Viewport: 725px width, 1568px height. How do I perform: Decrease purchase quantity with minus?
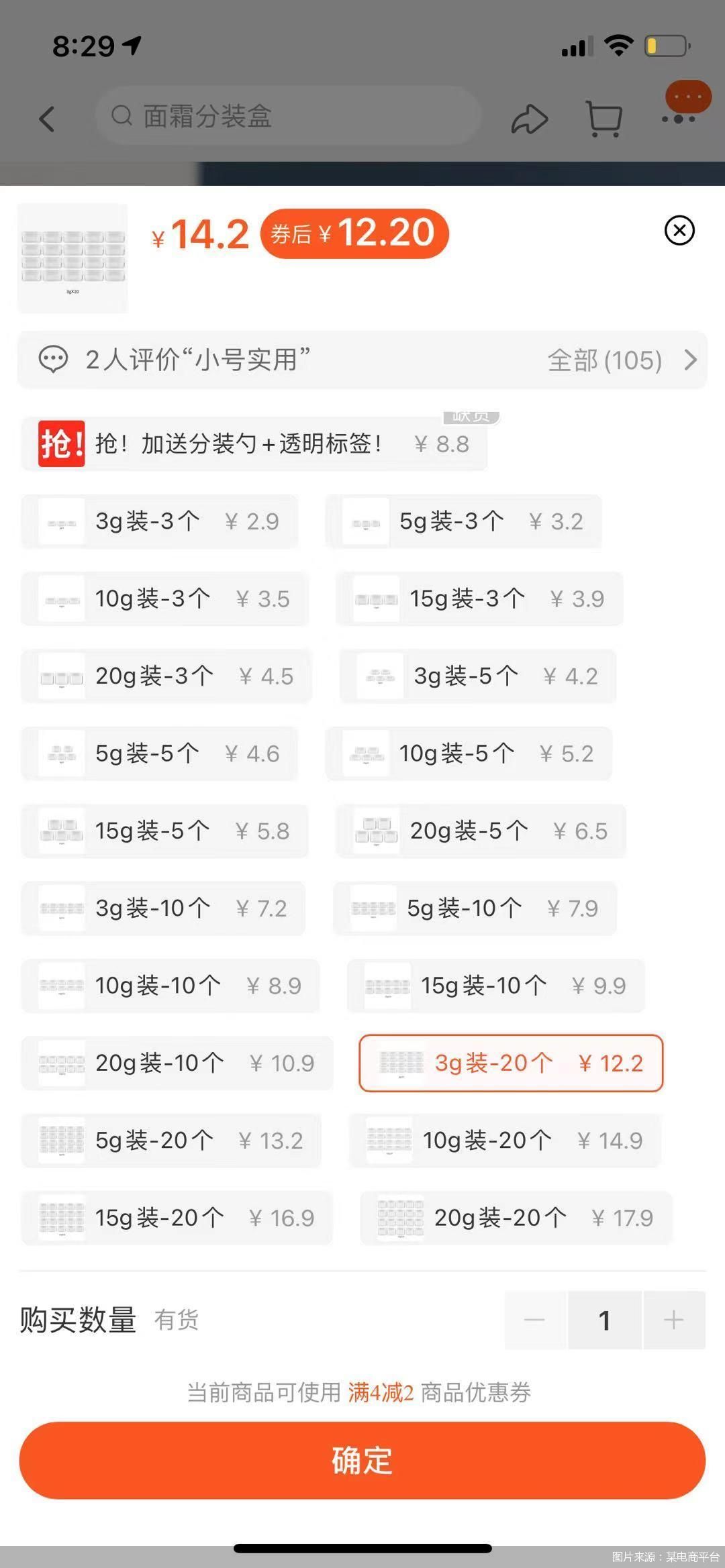[x=534, y=1320]
